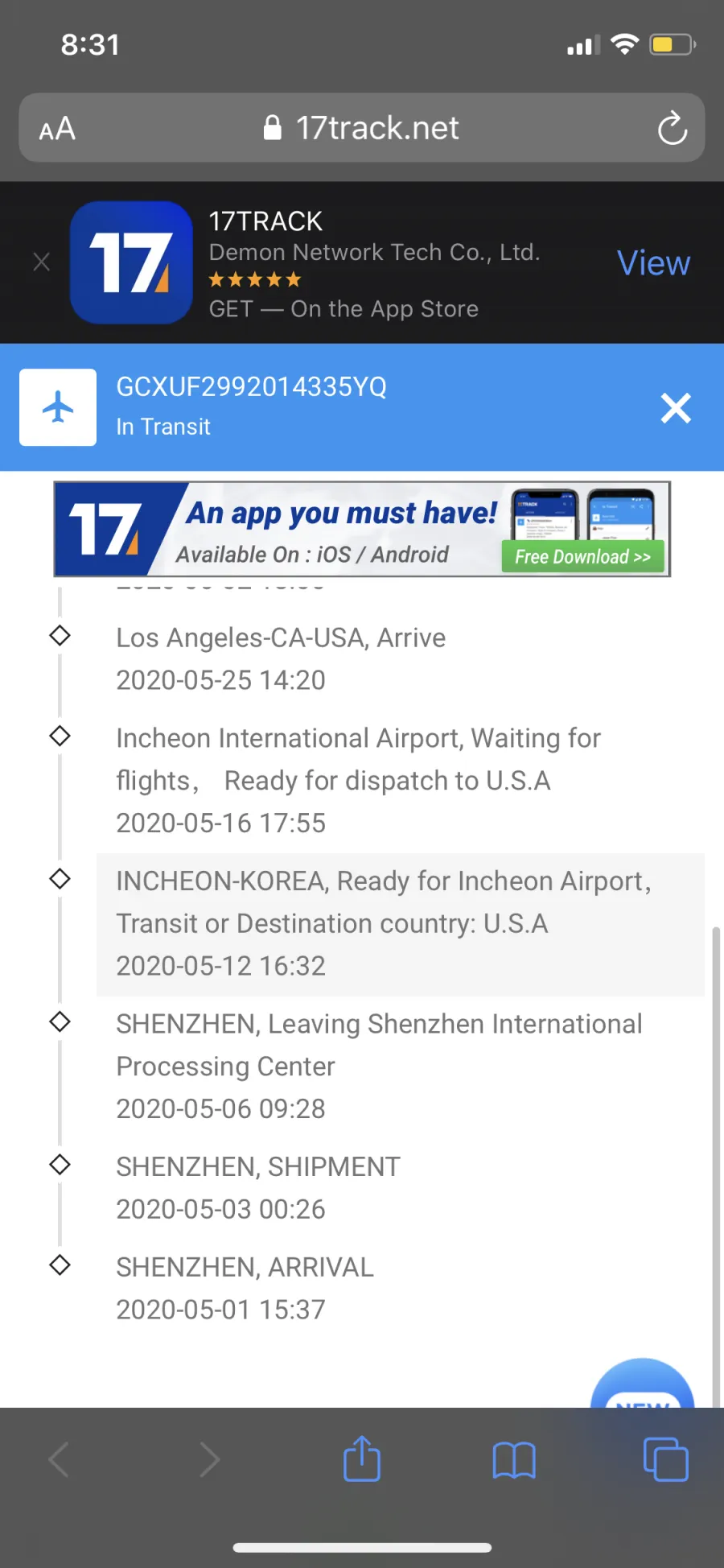Tap Free Download on the app banner

click(x=583, y=557)
